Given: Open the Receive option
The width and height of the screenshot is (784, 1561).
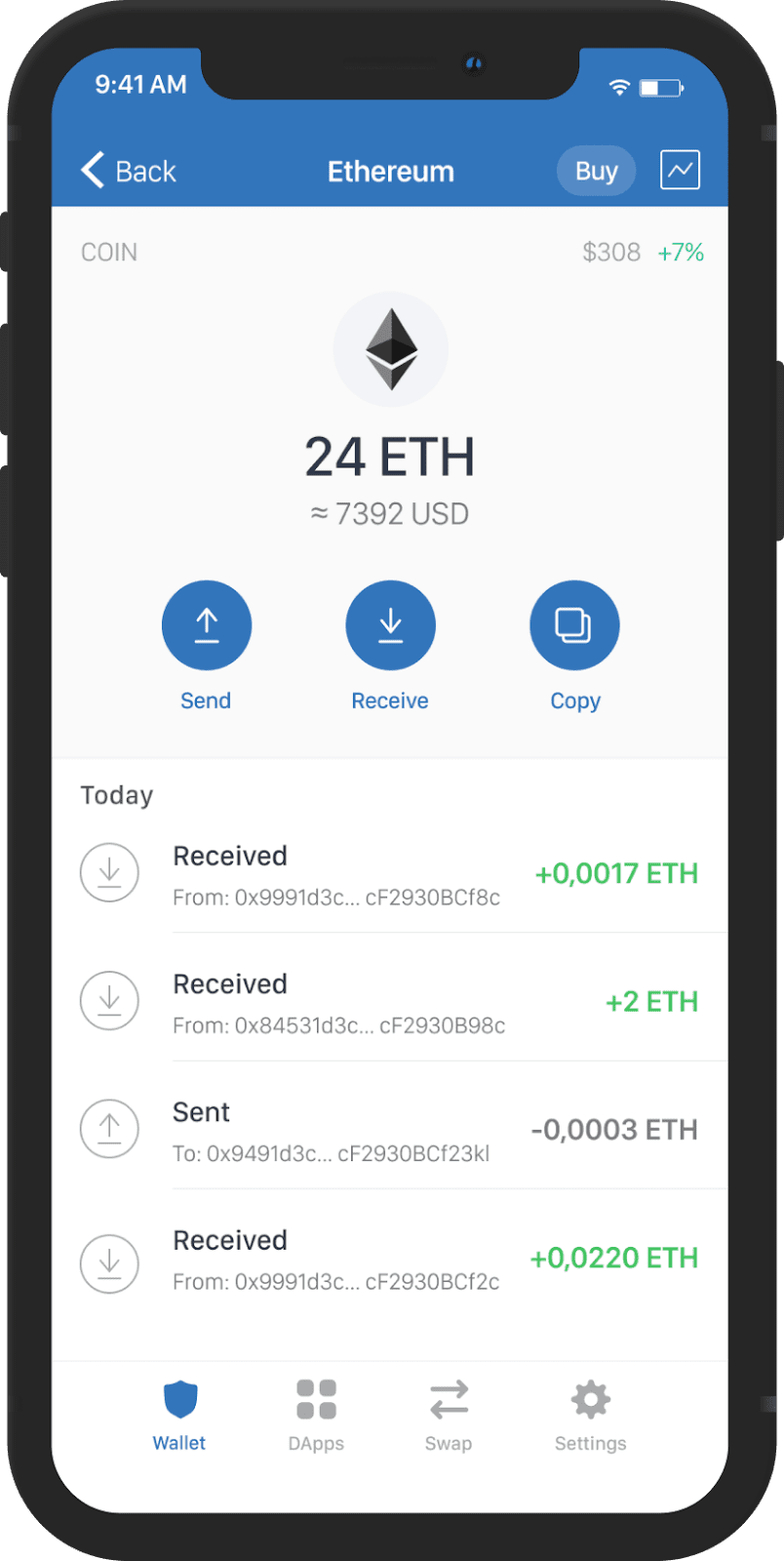Looking at the screenshot, I should (x=390, y=625).
